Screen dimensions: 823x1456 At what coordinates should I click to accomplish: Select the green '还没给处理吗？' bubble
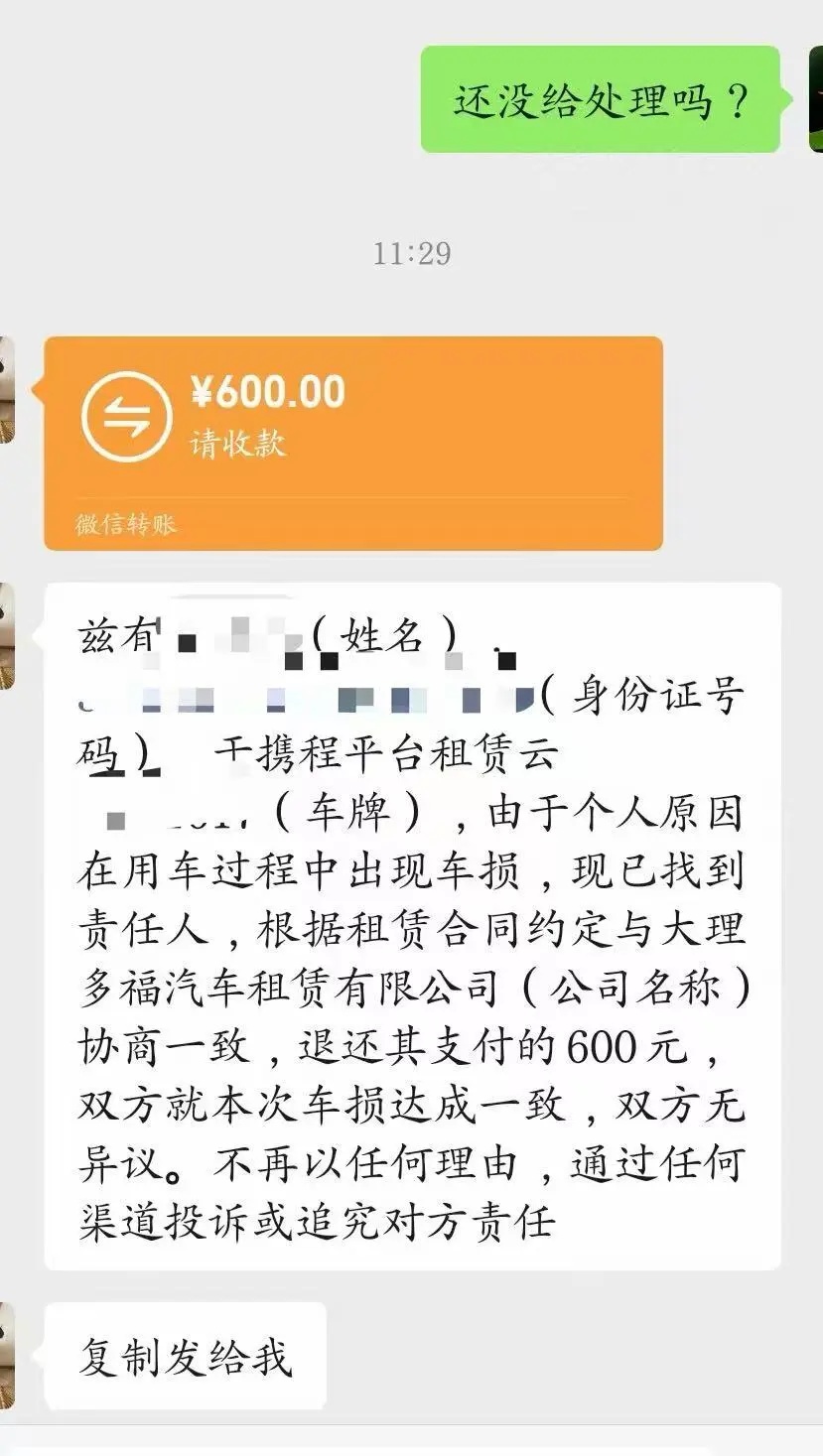click(604, 96)
